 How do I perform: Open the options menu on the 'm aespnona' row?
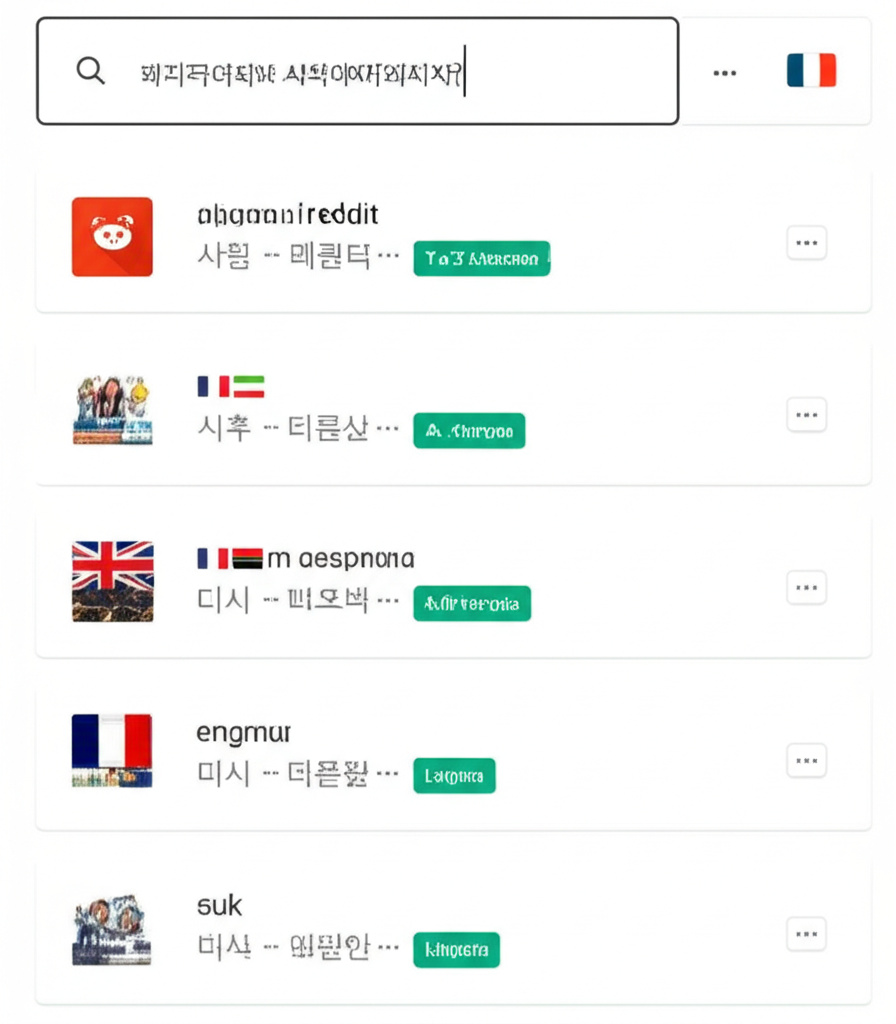point(806,587)
